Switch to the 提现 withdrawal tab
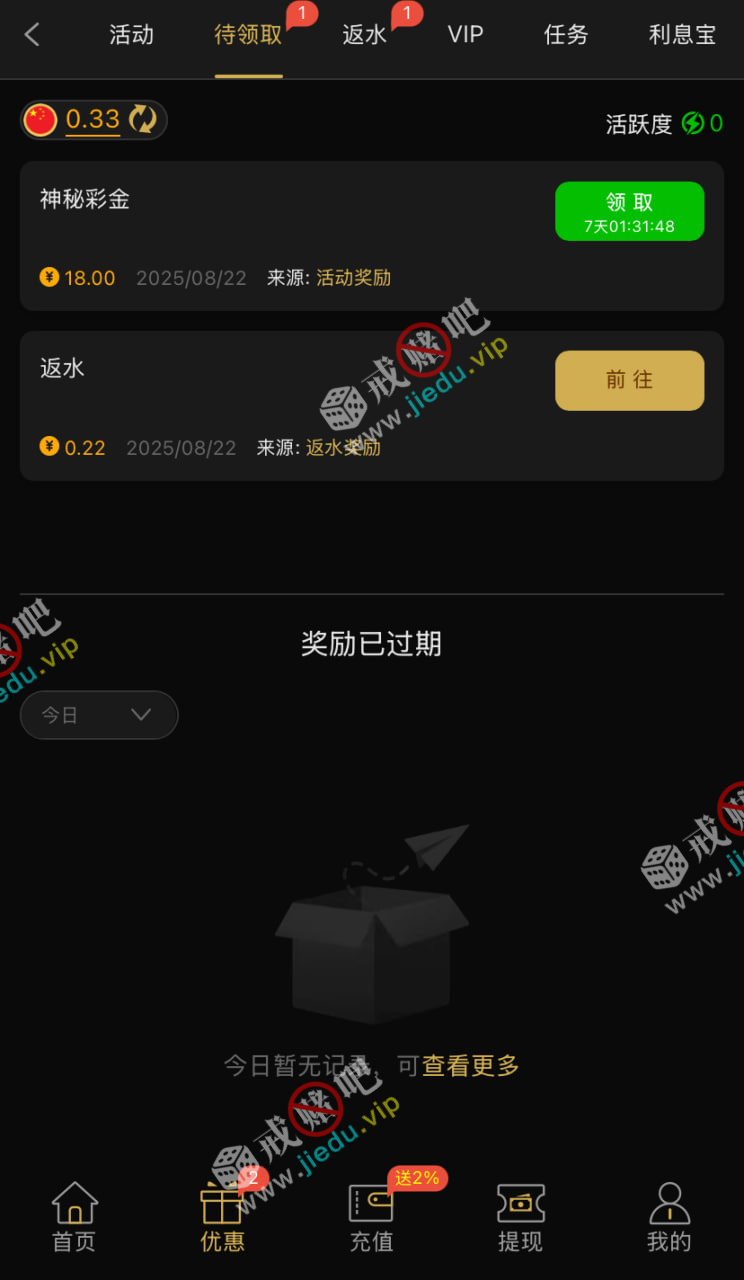The image size is (744, 1280). click(520, 1216)
